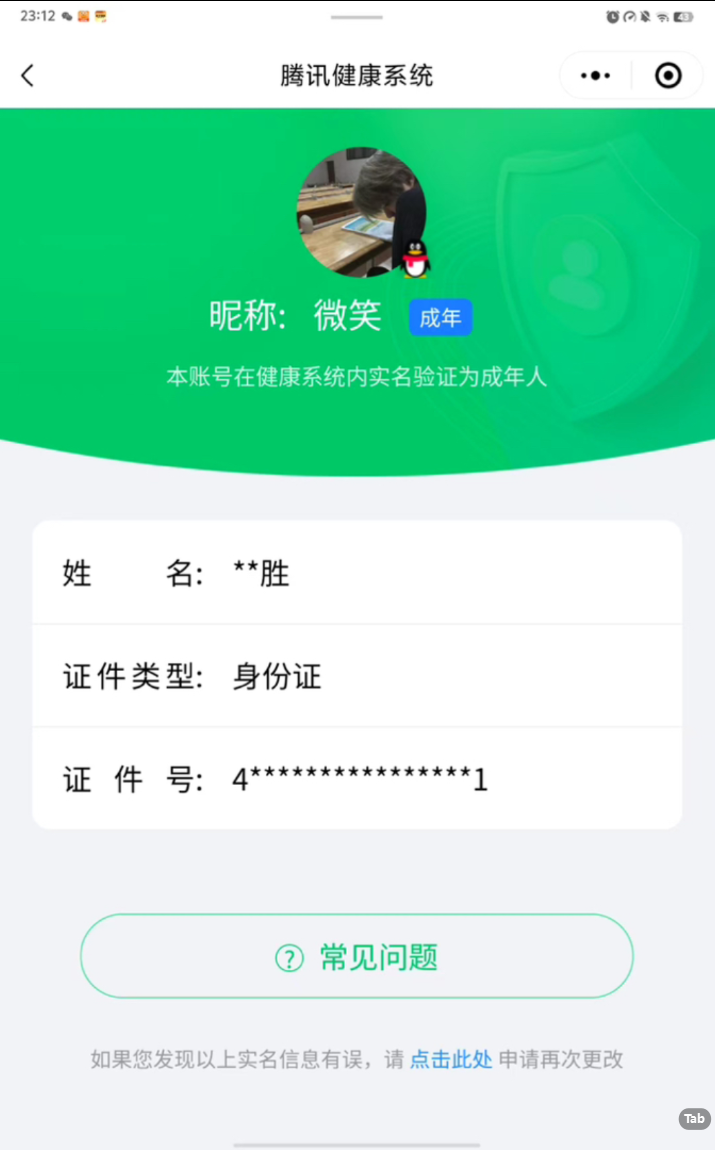Image resolution: width=715 pixels, height=1150 pixels.
Task: Tap the floating Tab button
Action: coord(694,1118)
